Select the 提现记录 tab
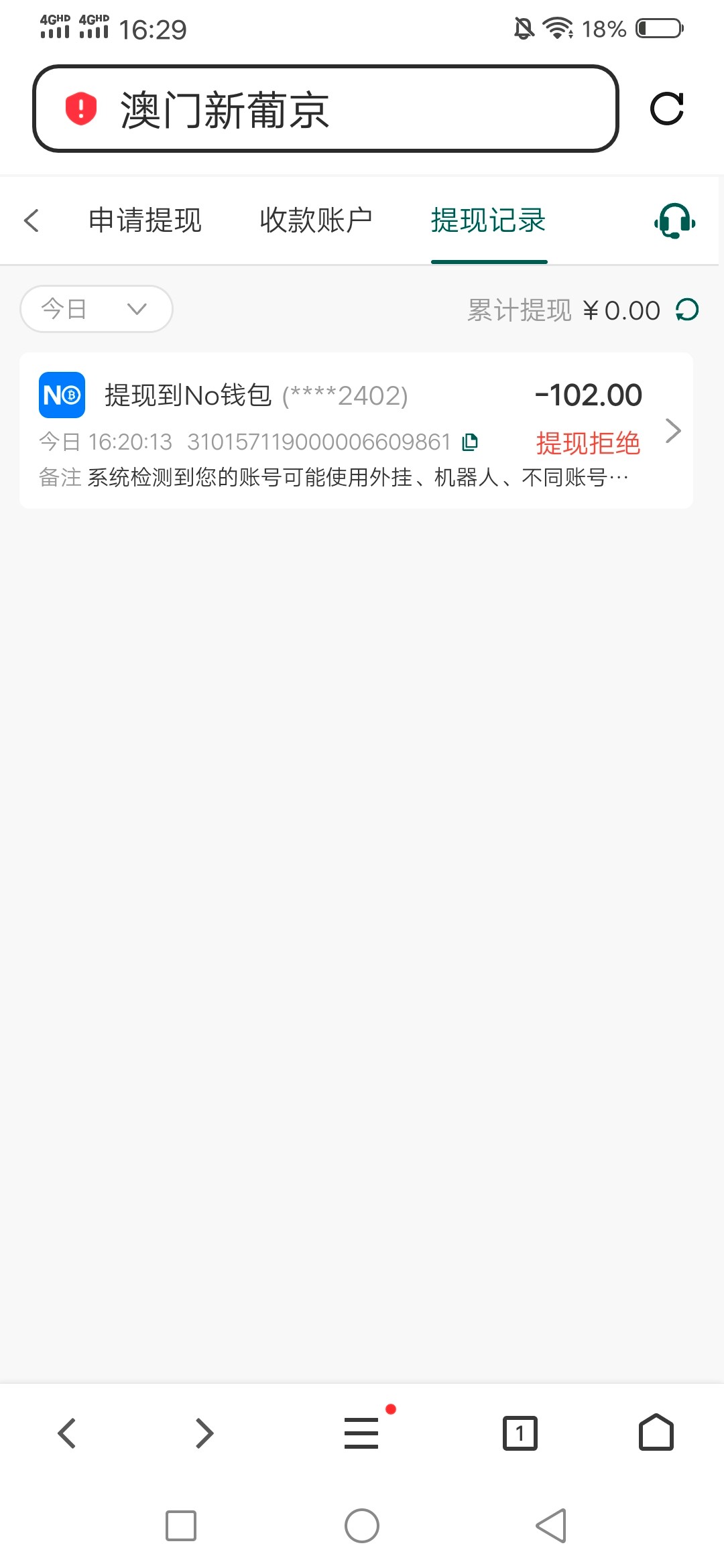724x1568 pixels. point(489,220)
